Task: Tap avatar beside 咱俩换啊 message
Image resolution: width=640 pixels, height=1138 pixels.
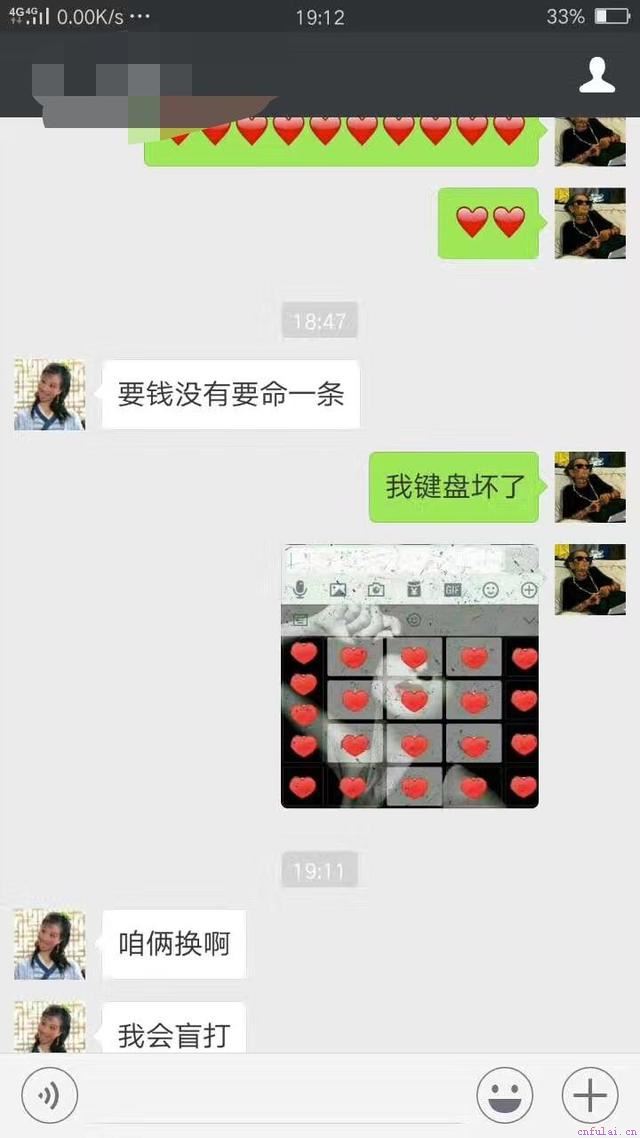Action: tap(49, 944)
